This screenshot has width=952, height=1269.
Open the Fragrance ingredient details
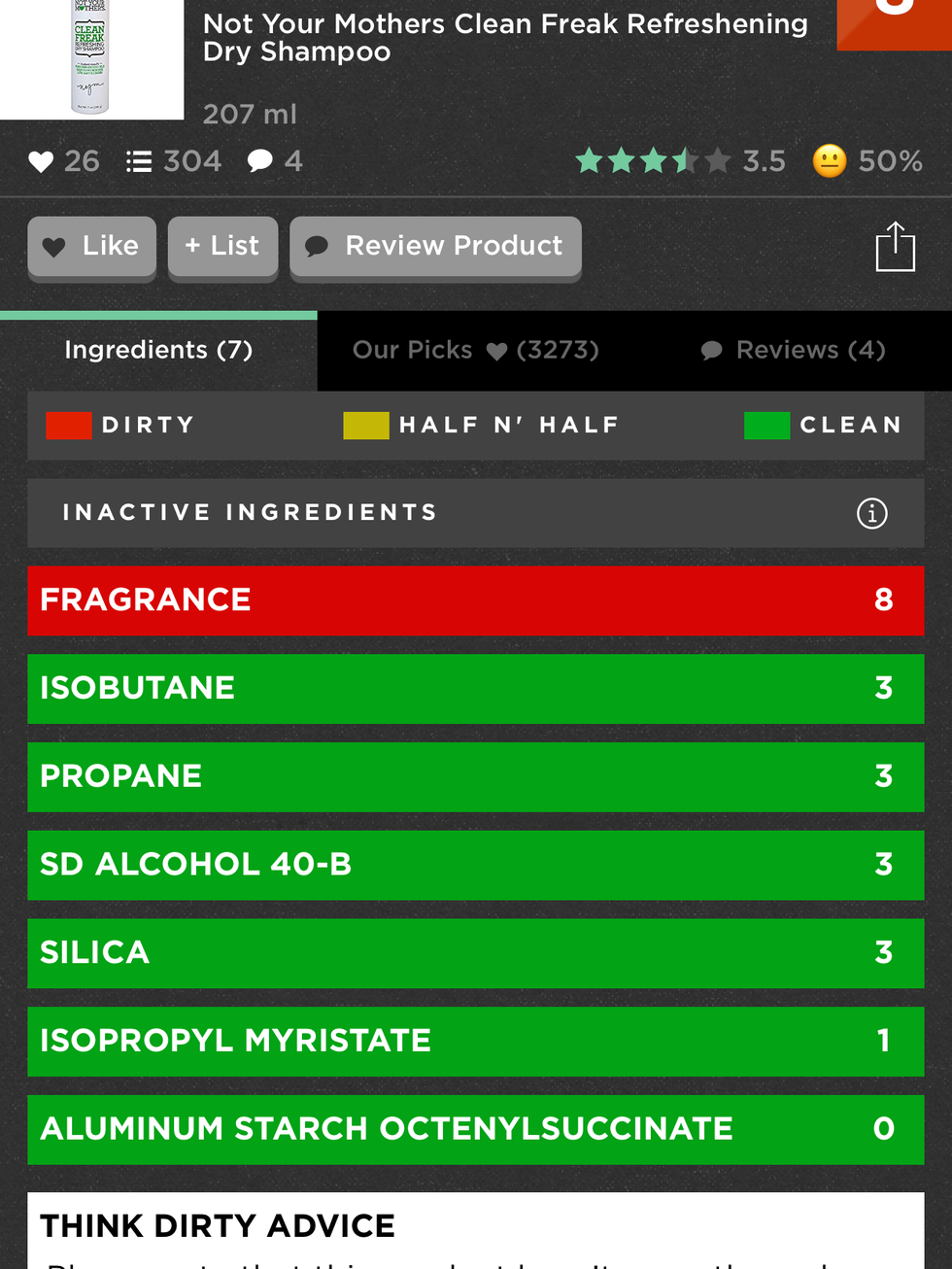[475, 600]
